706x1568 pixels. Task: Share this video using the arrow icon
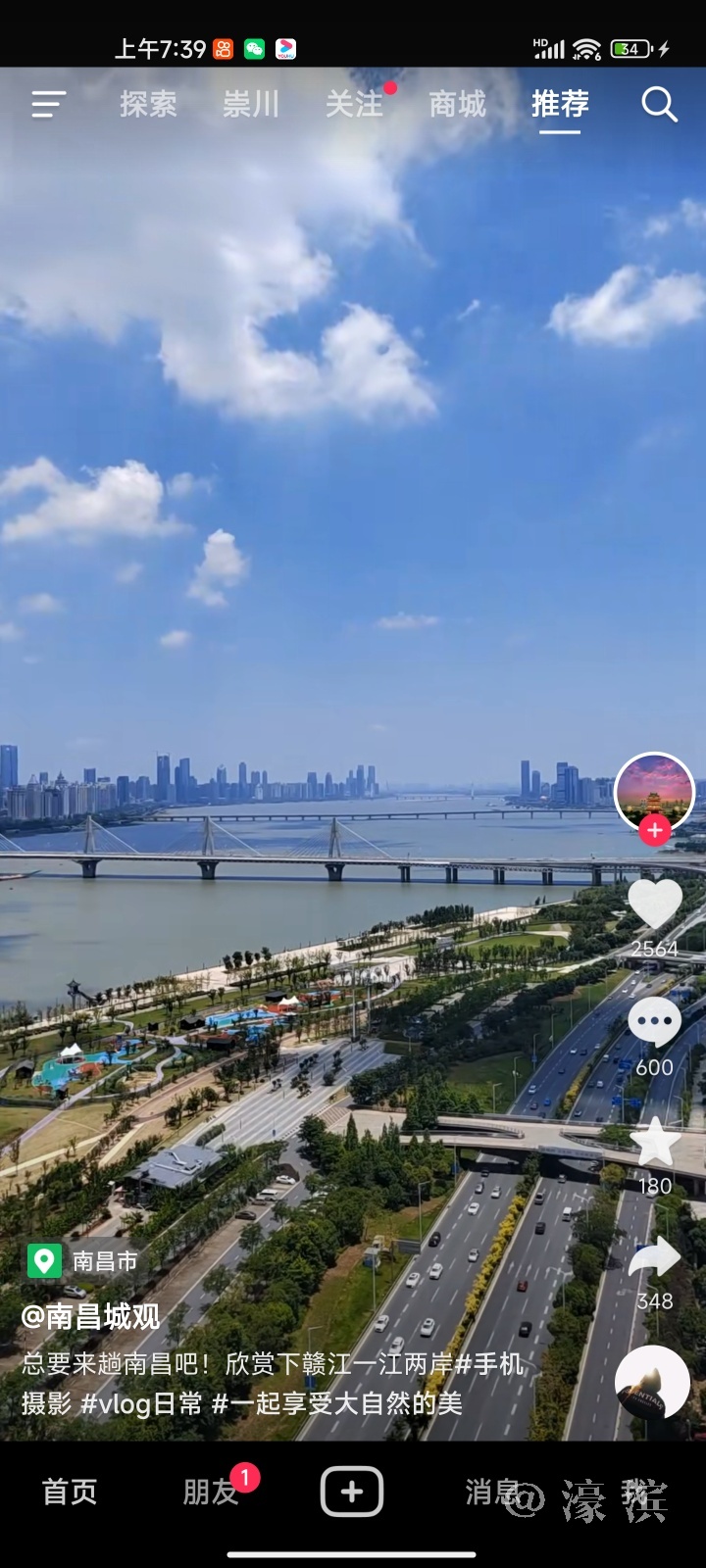[x=654, y=1259]
